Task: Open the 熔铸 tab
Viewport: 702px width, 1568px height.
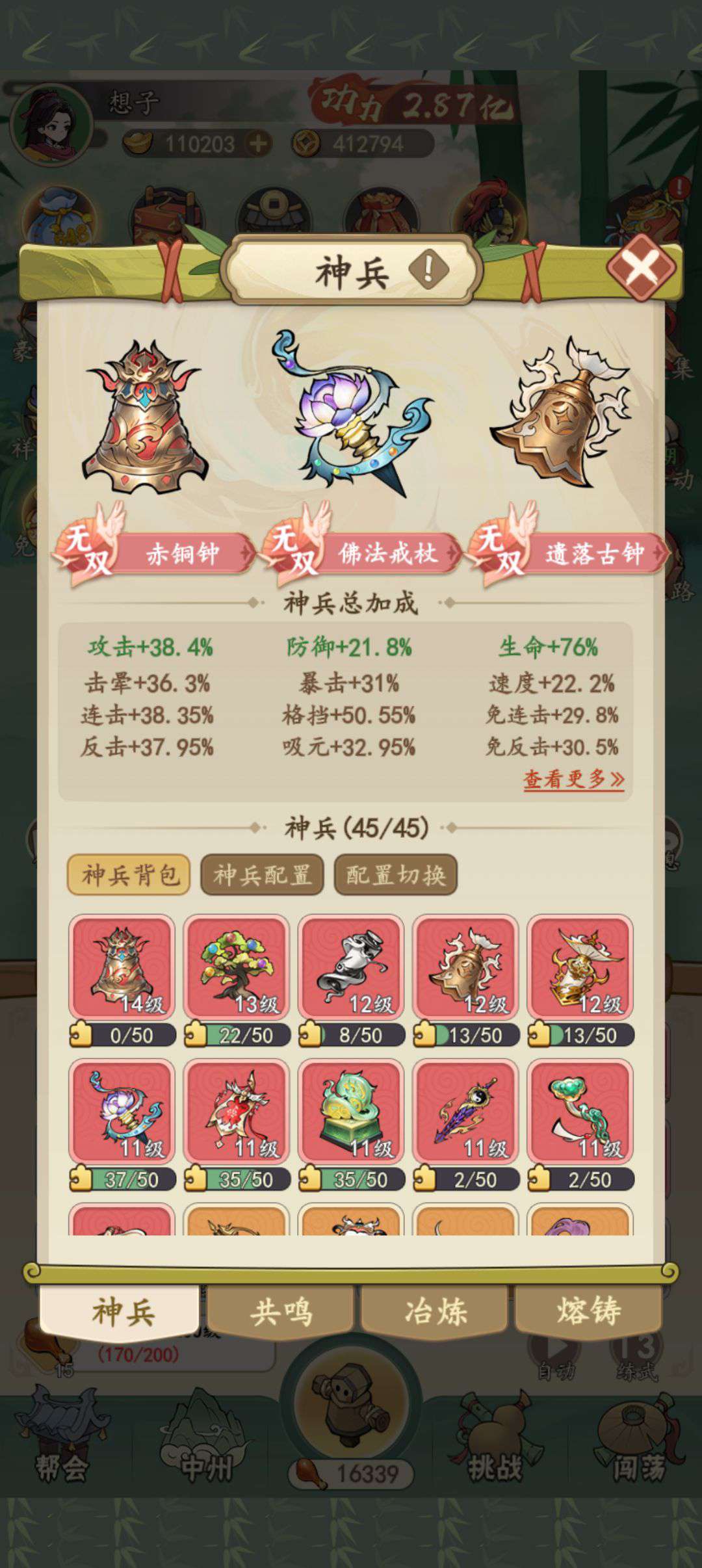Action: pyautogui.click(x=588, y=1311)
